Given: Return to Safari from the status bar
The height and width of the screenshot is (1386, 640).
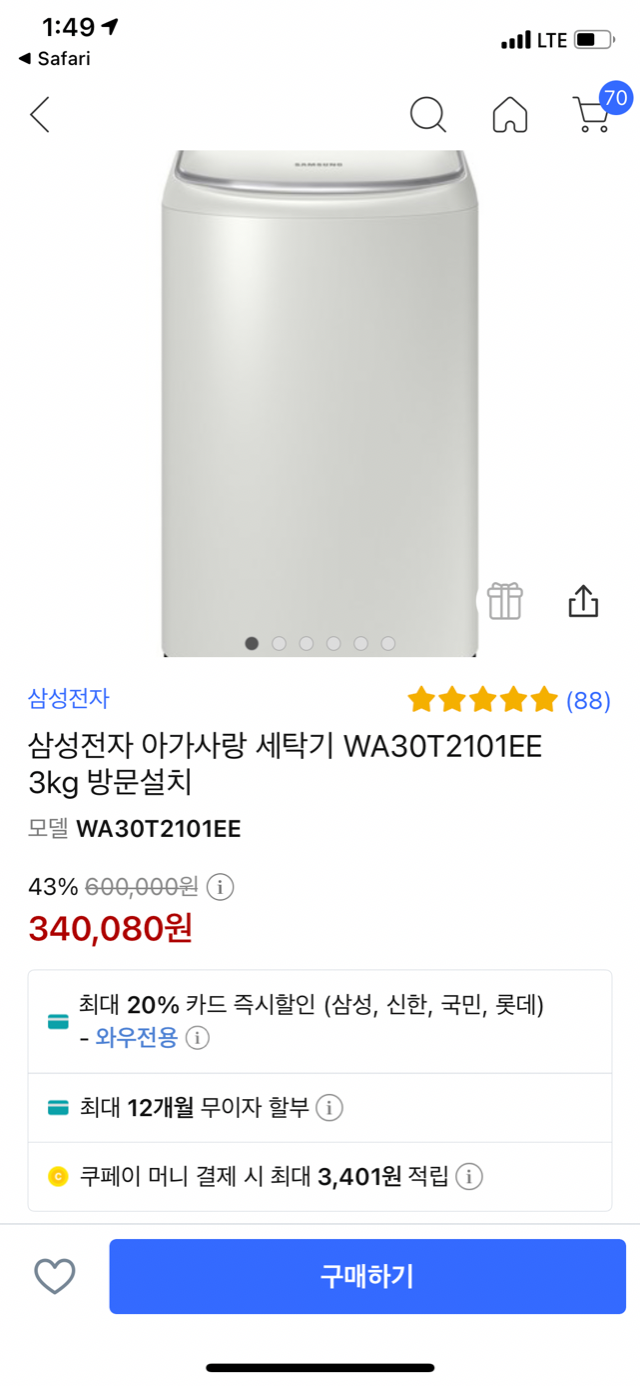Looking at the screenshot, I should coord(55,59).
